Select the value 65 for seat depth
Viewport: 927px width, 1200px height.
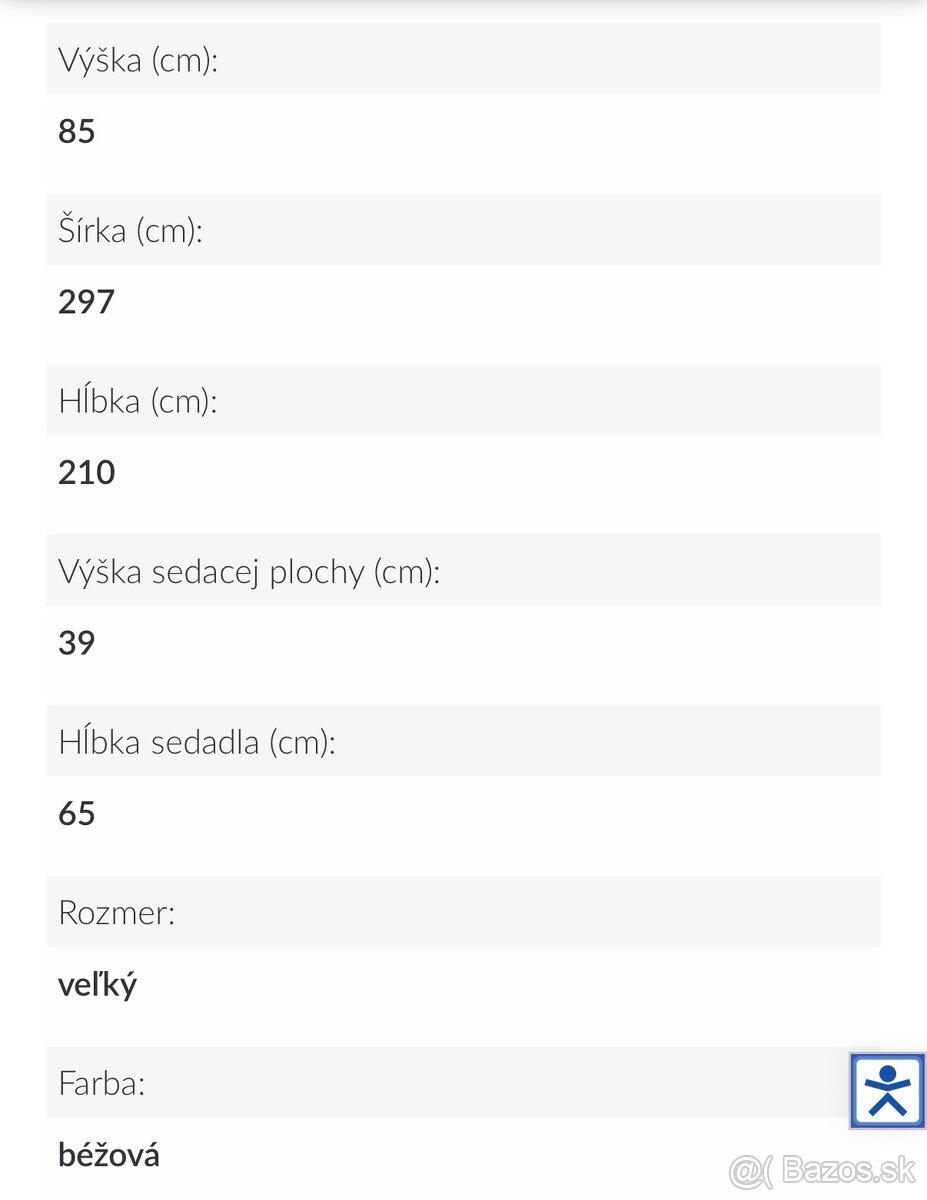(x=76, y=813)
